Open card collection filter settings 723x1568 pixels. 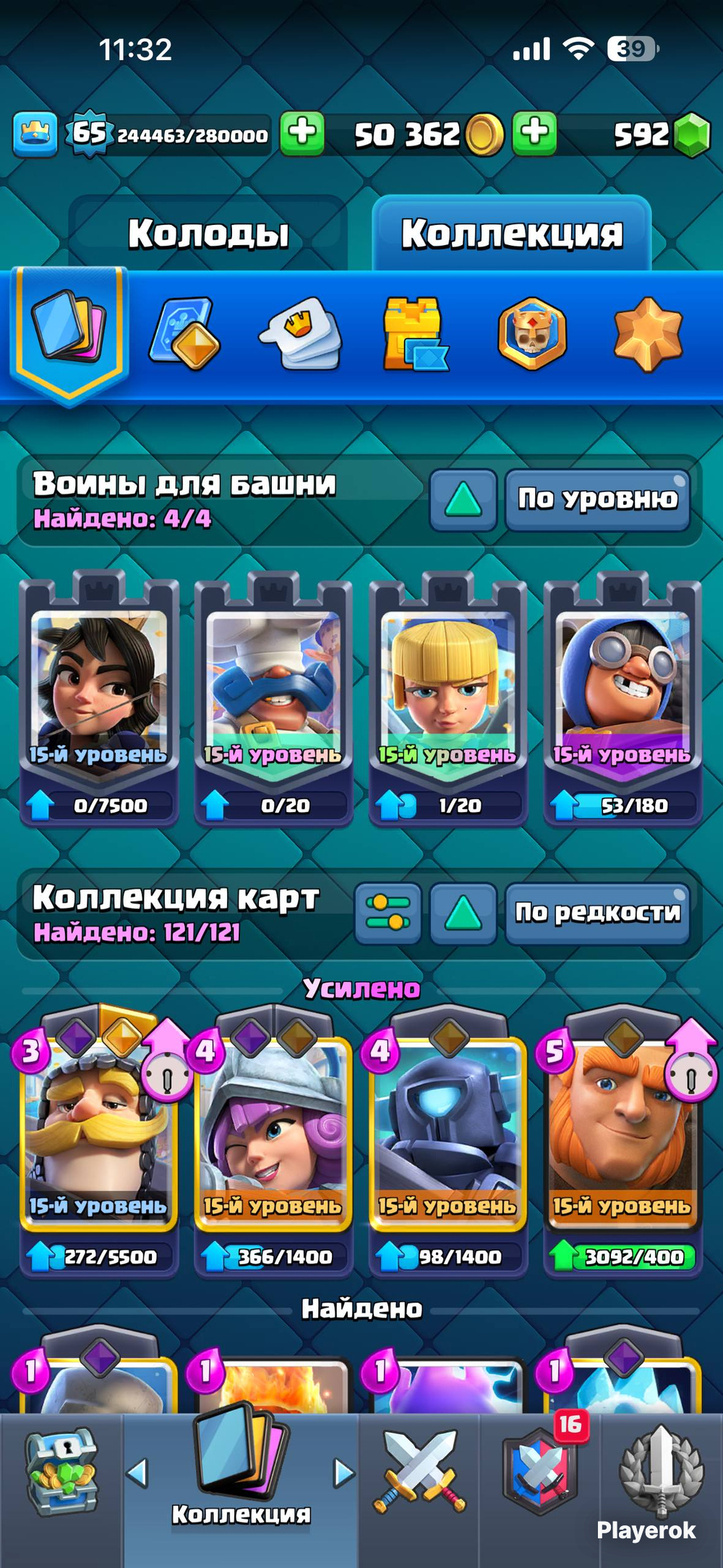click(x=388, y=913)
